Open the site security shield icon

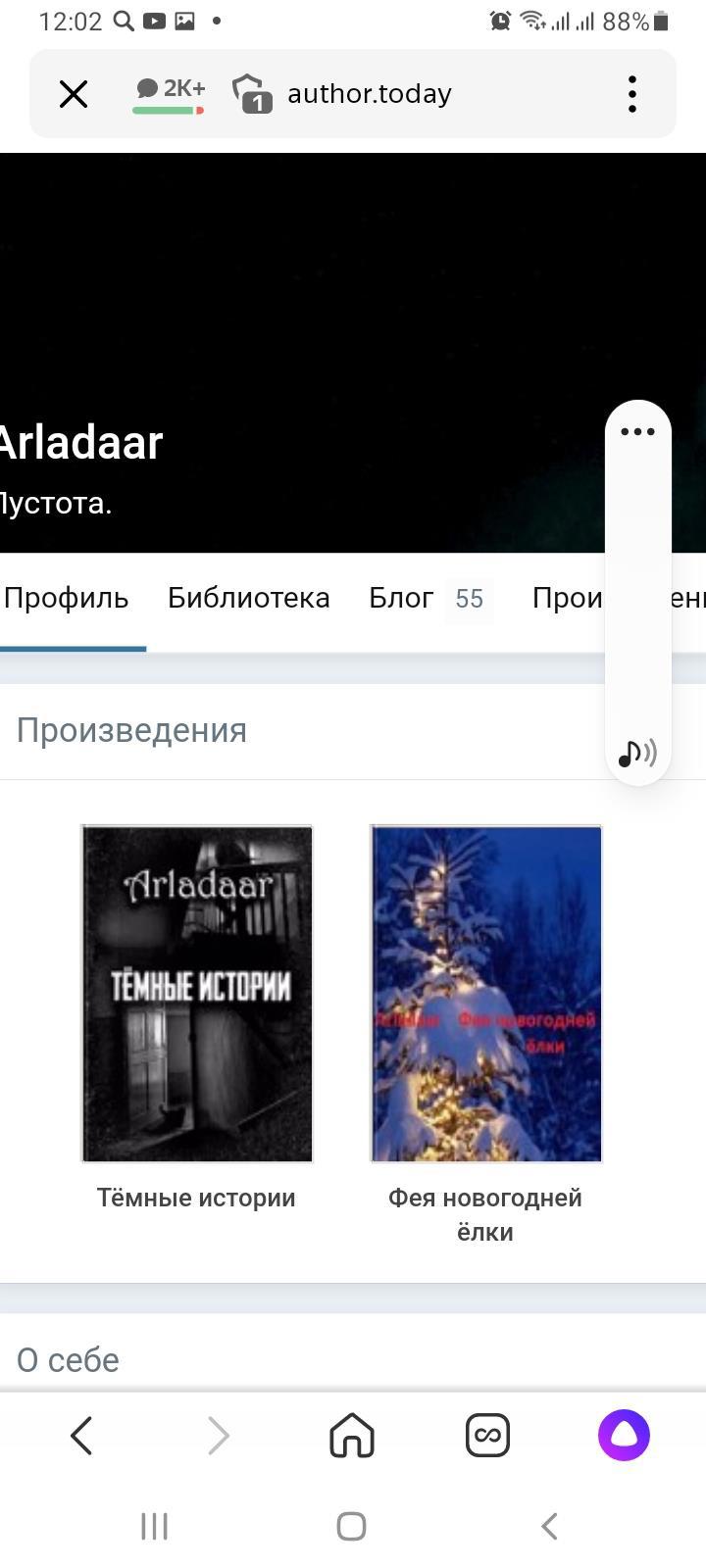251,94
